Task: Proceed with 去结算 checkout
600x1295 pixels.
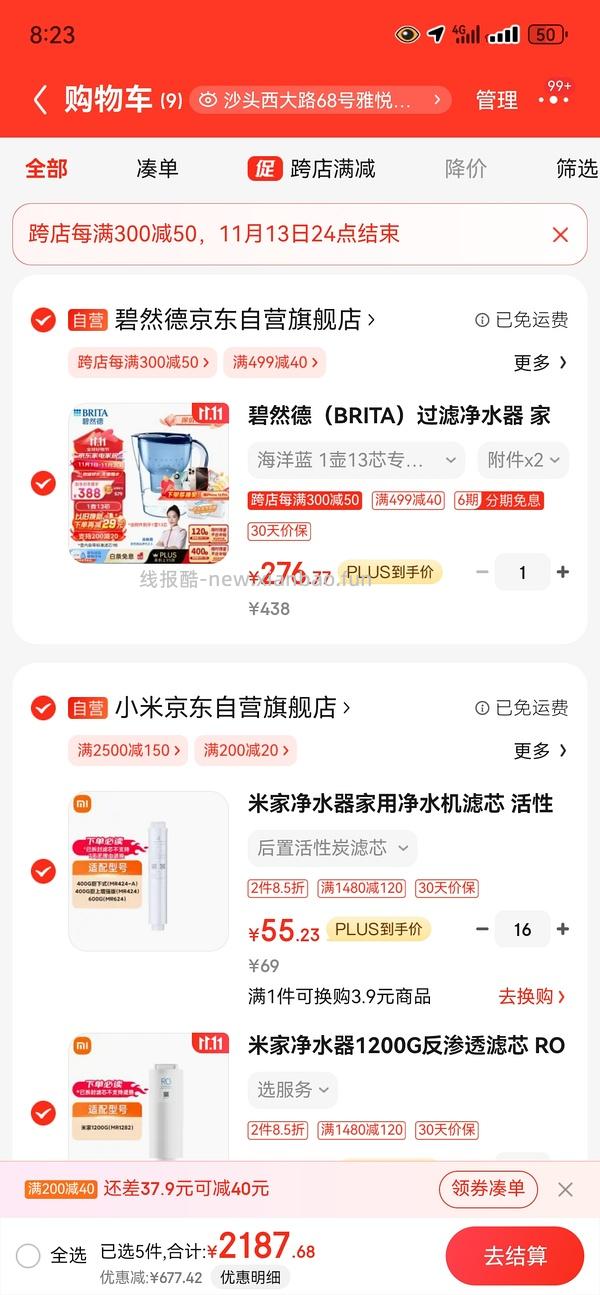Action: pos(515,1256)
